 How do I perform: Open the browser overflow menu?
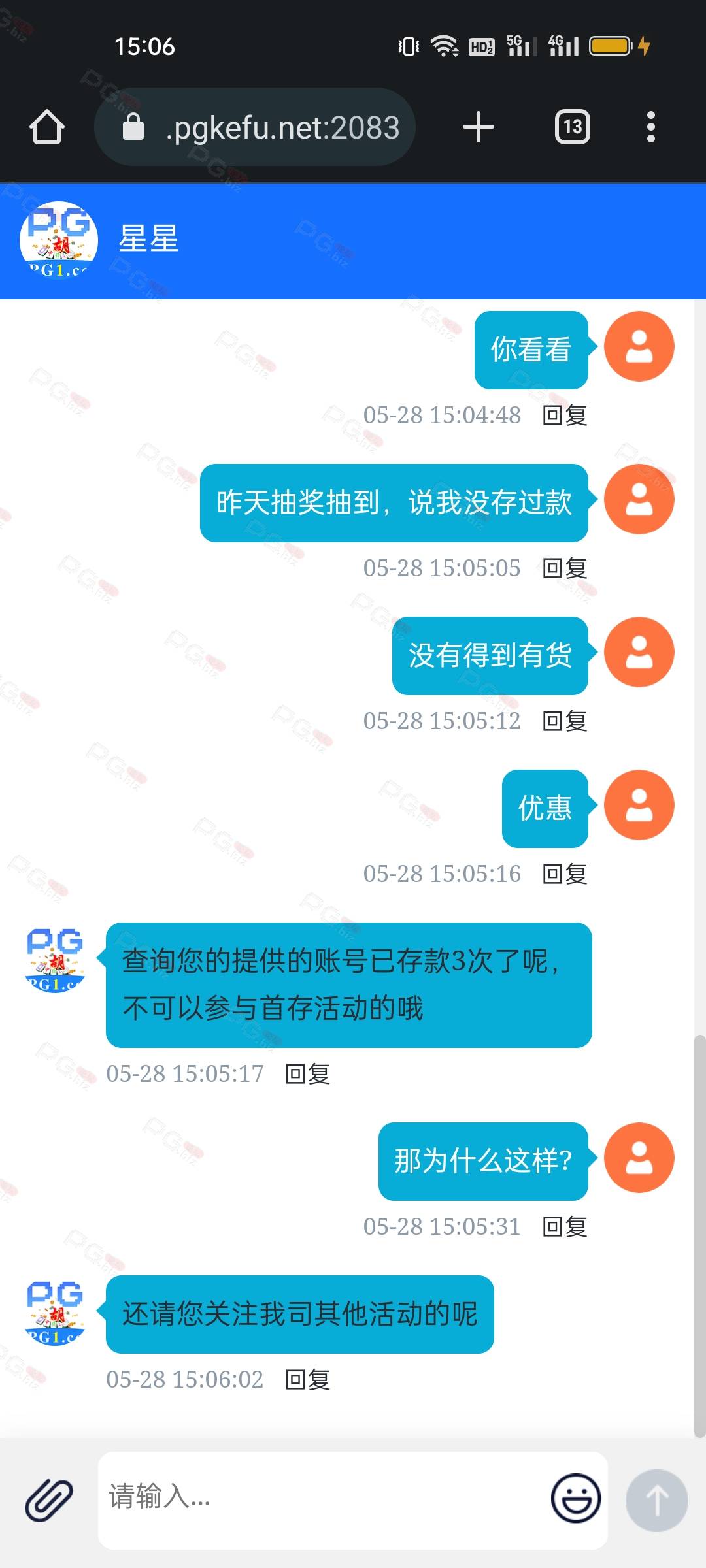click(x=650, y=127)
